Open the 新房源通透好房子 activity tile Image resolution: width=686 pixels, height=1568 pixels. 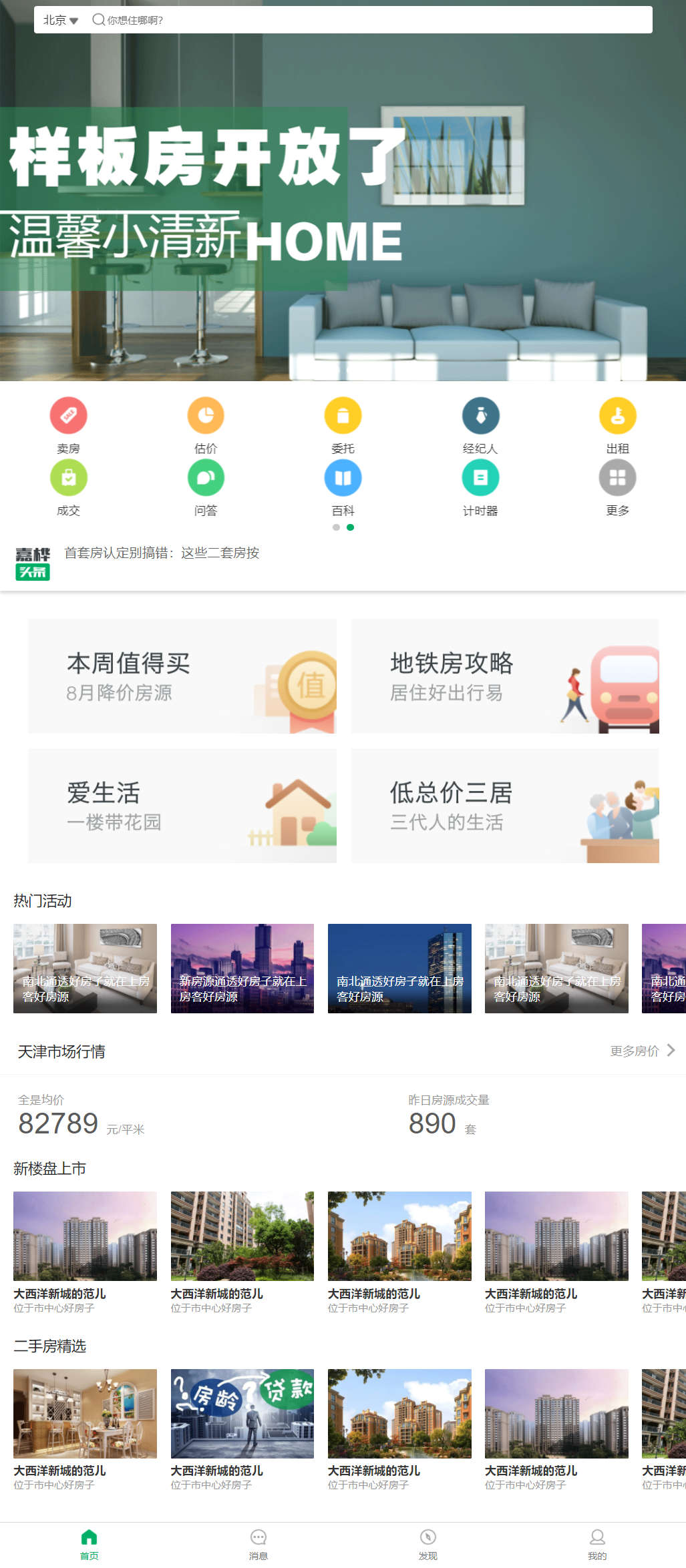pos(242,969)
